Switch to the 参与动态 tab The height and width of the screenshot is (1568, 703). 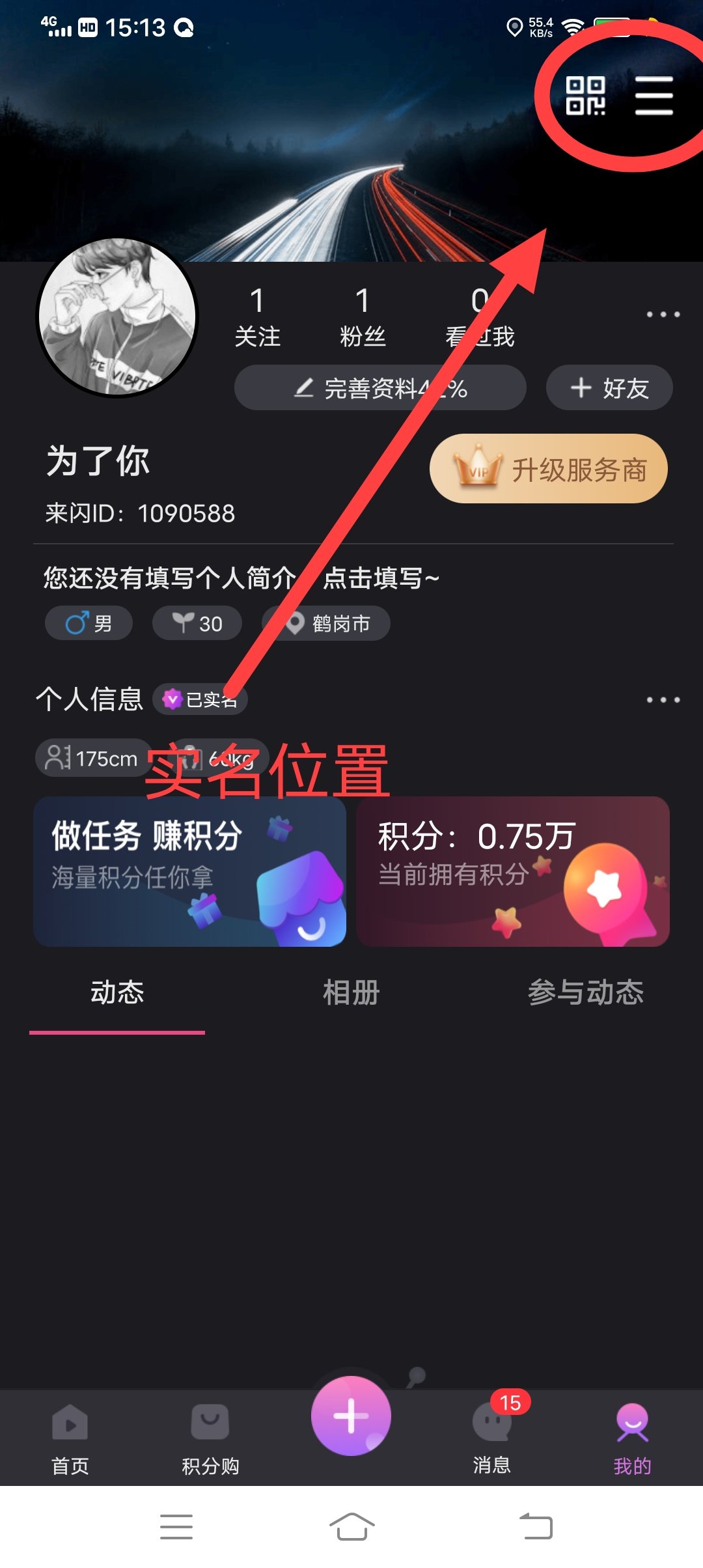click(x=585, y=992)
